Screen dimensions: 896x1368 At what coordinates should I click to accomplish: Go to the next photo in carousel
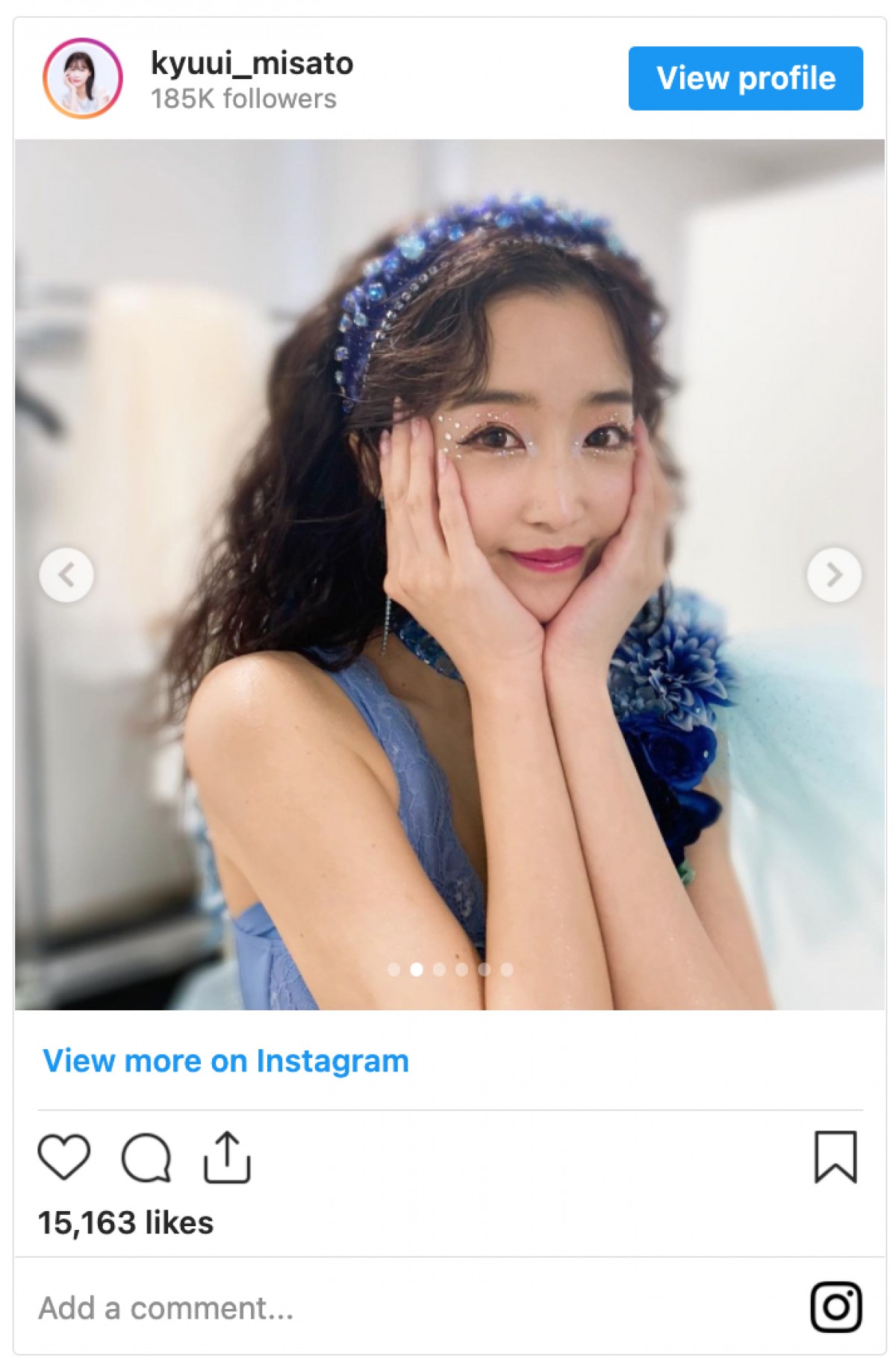coord(834,575)
